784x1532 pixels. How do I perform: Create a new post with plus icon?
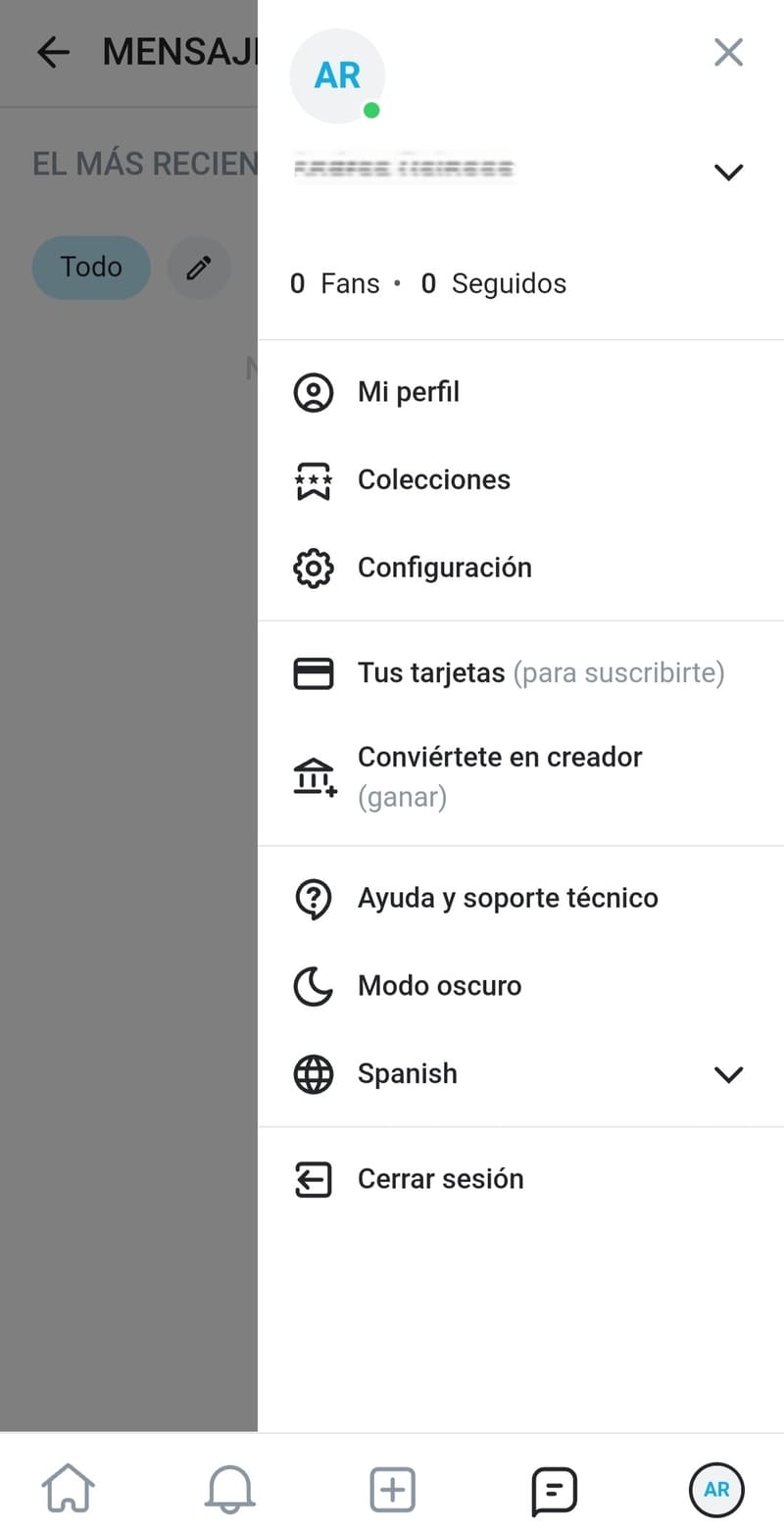[x=392, y=1489]
